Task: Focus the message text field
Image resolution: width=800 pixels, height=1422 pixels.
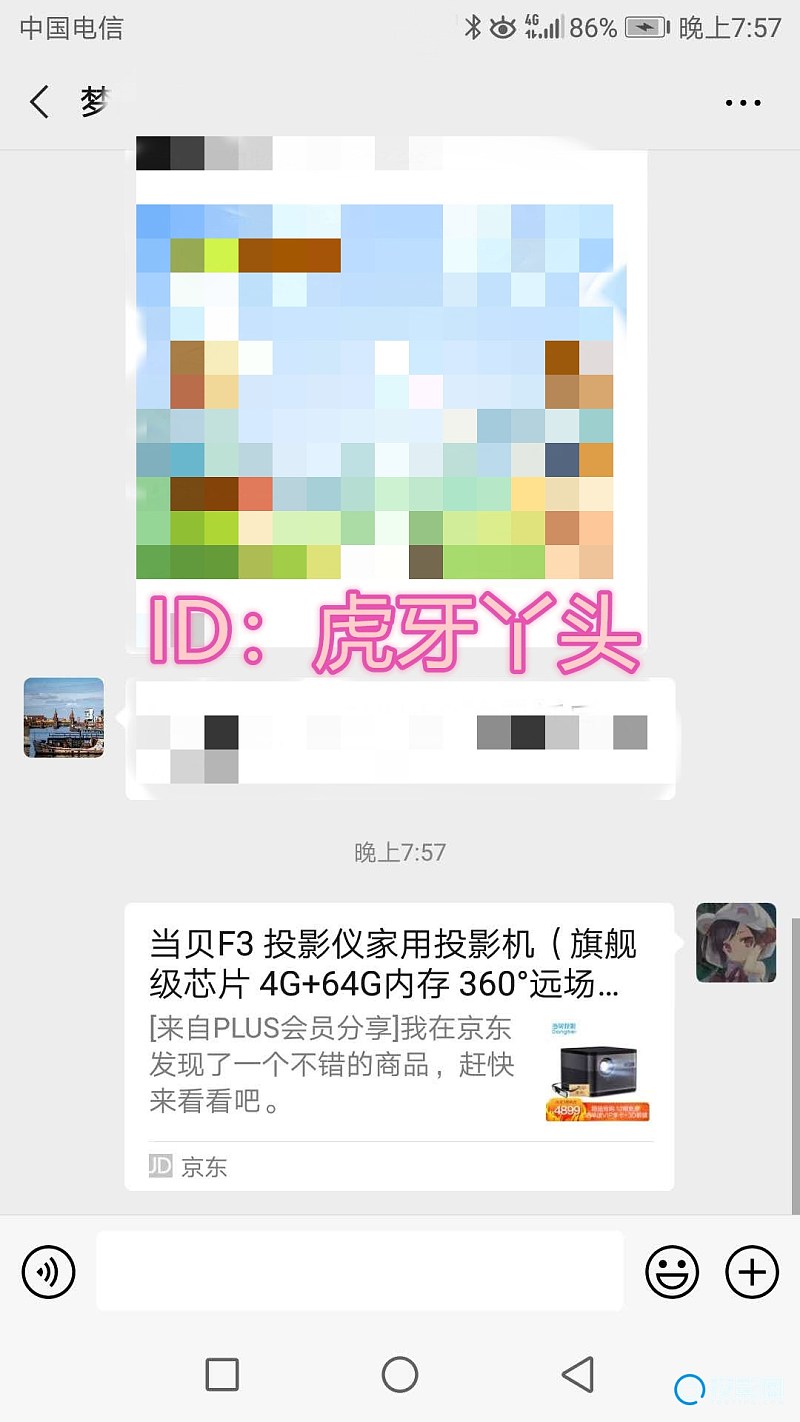Action: [x=360, y=1271]
